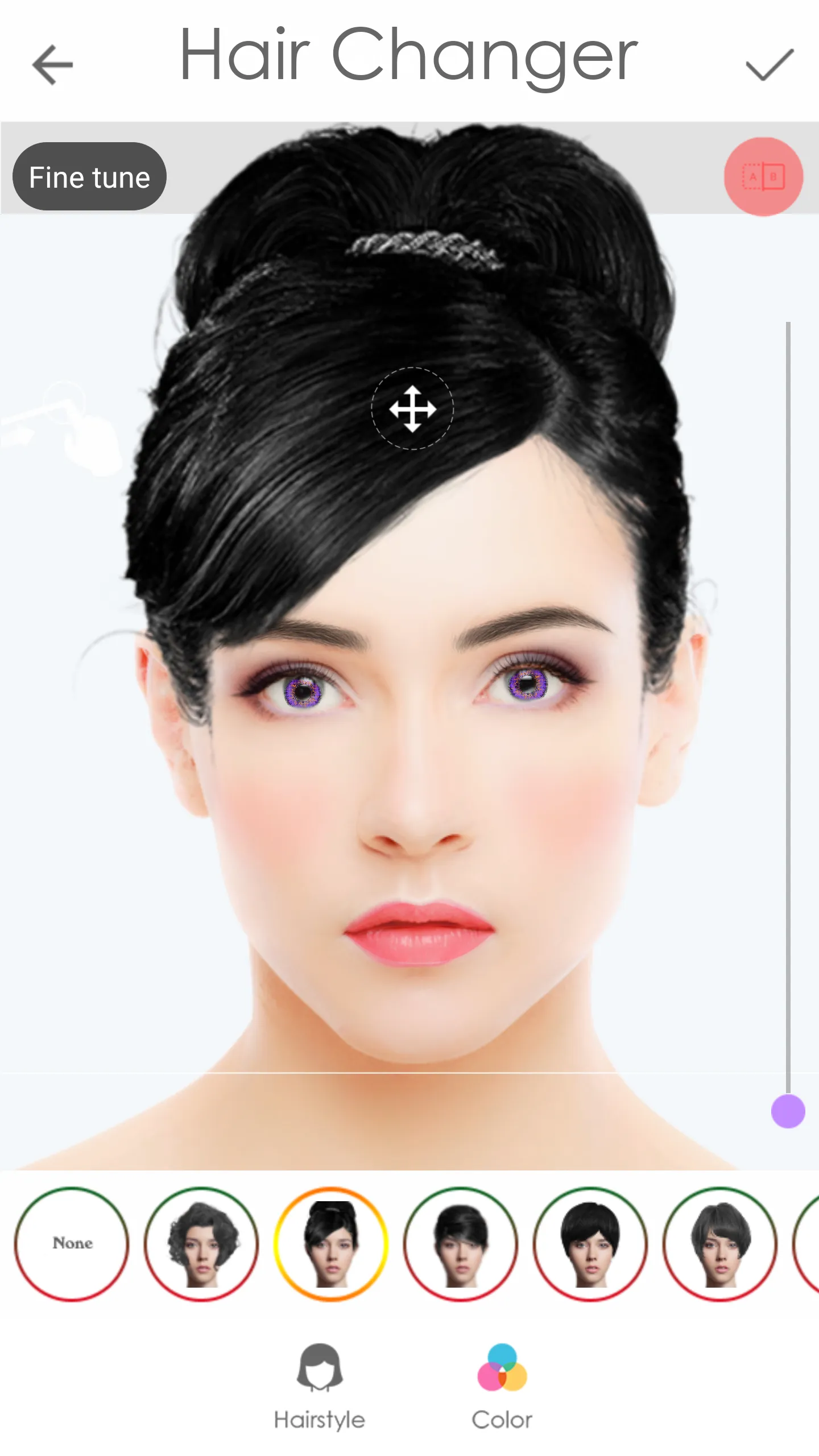Tap the purple vertical slider handle

pos(788,1111)
